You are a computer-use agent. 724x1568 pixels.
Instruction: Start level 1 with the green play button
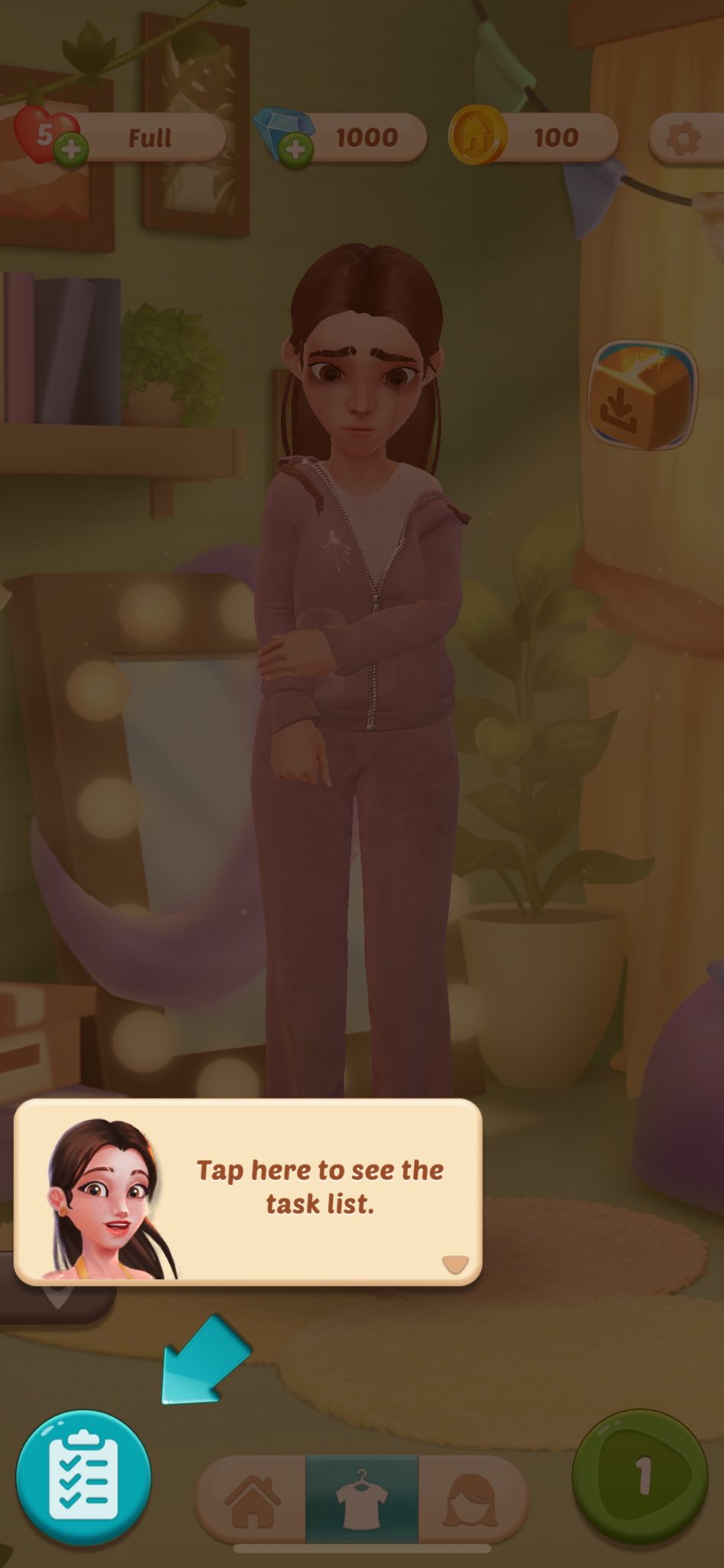coord(640,1475)
